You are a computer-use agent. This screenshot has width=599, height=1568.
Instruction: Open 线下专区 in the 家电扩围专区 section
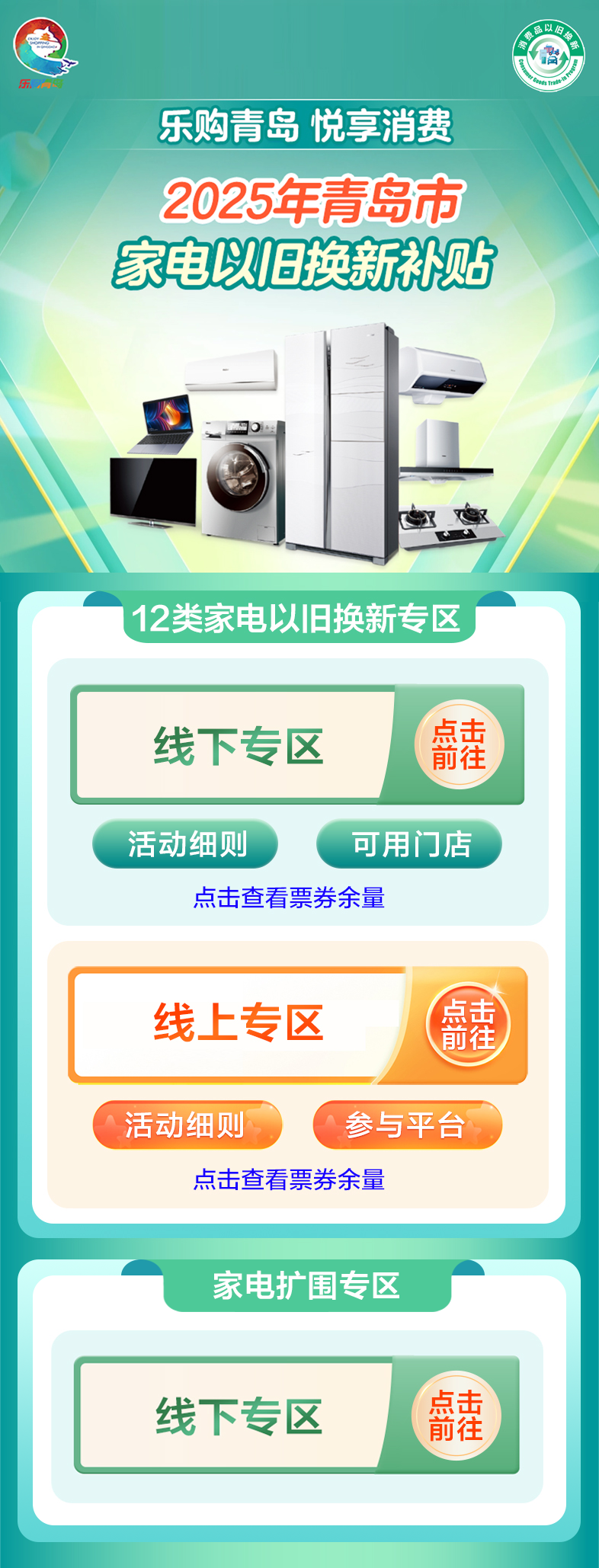click(x=297, y=1415)
